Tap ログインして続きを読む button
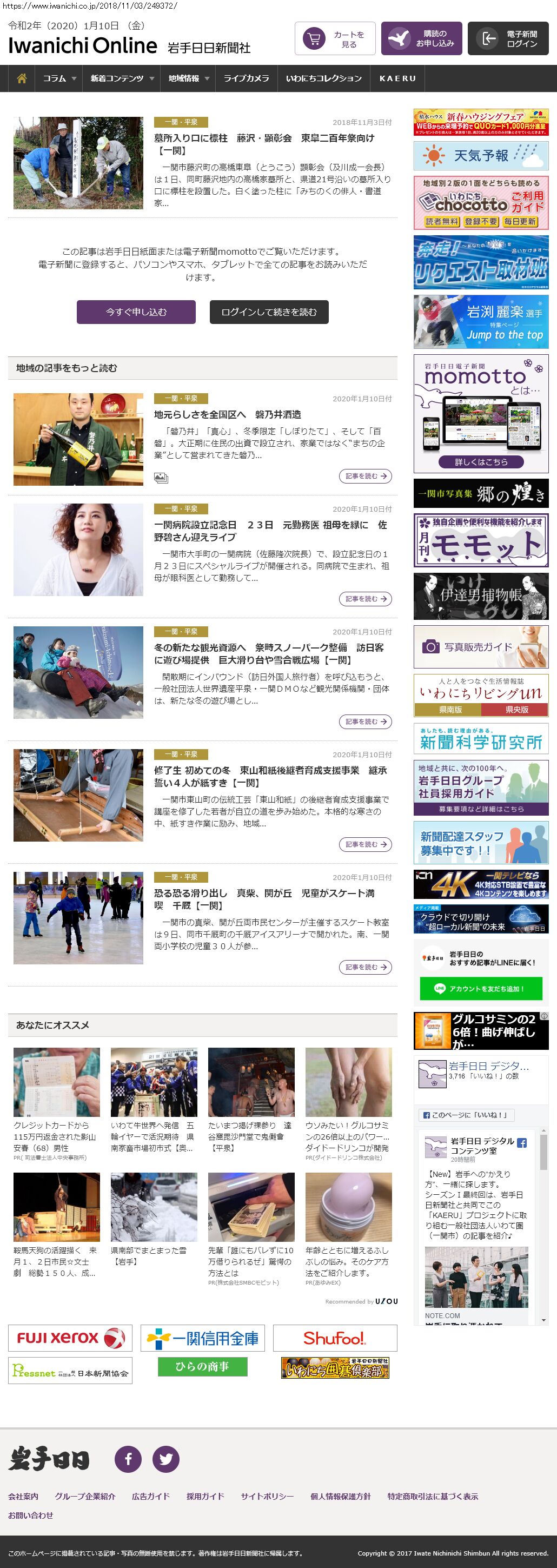The image size is (557, 1568). click(269, 312)
